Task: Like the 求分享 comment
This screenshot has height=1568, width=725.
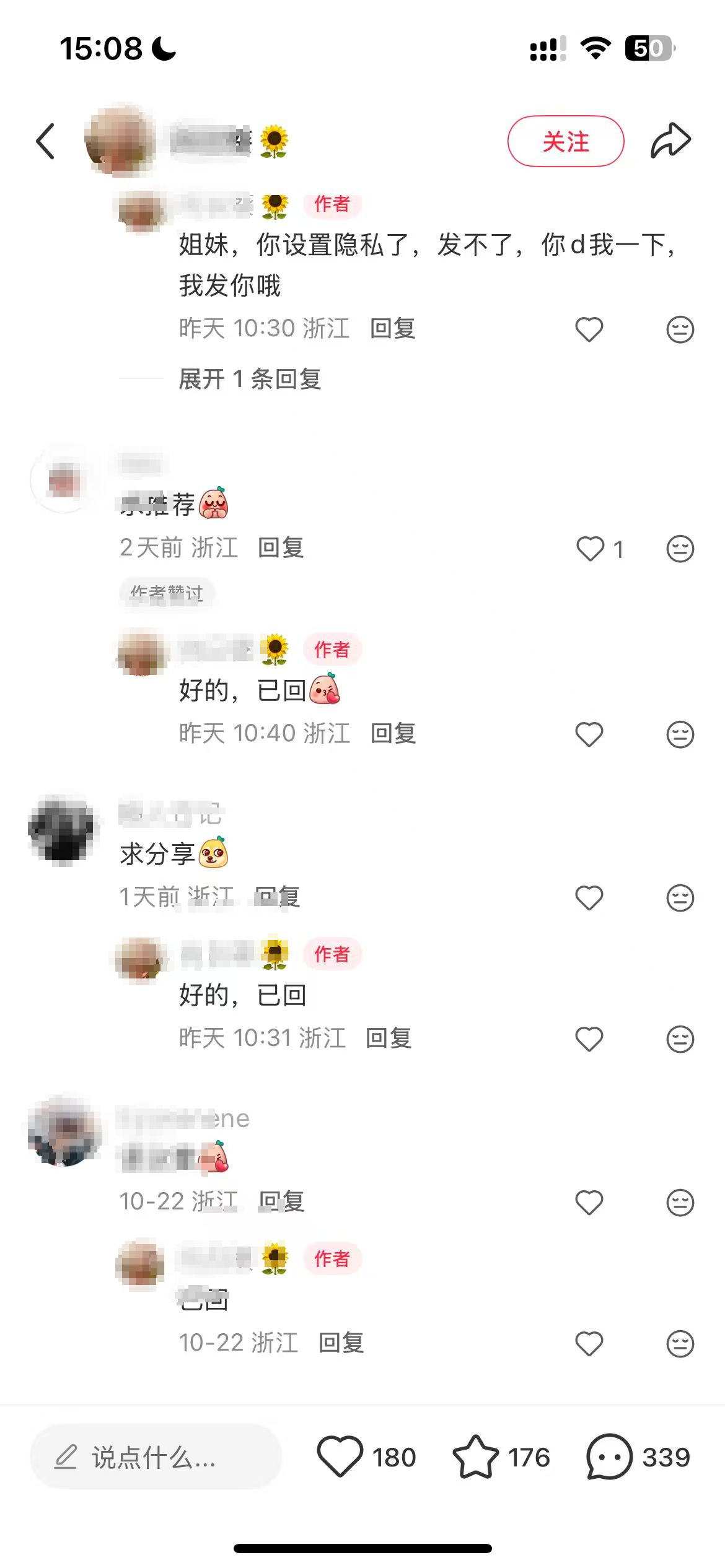Action: (x=589, y=898)
